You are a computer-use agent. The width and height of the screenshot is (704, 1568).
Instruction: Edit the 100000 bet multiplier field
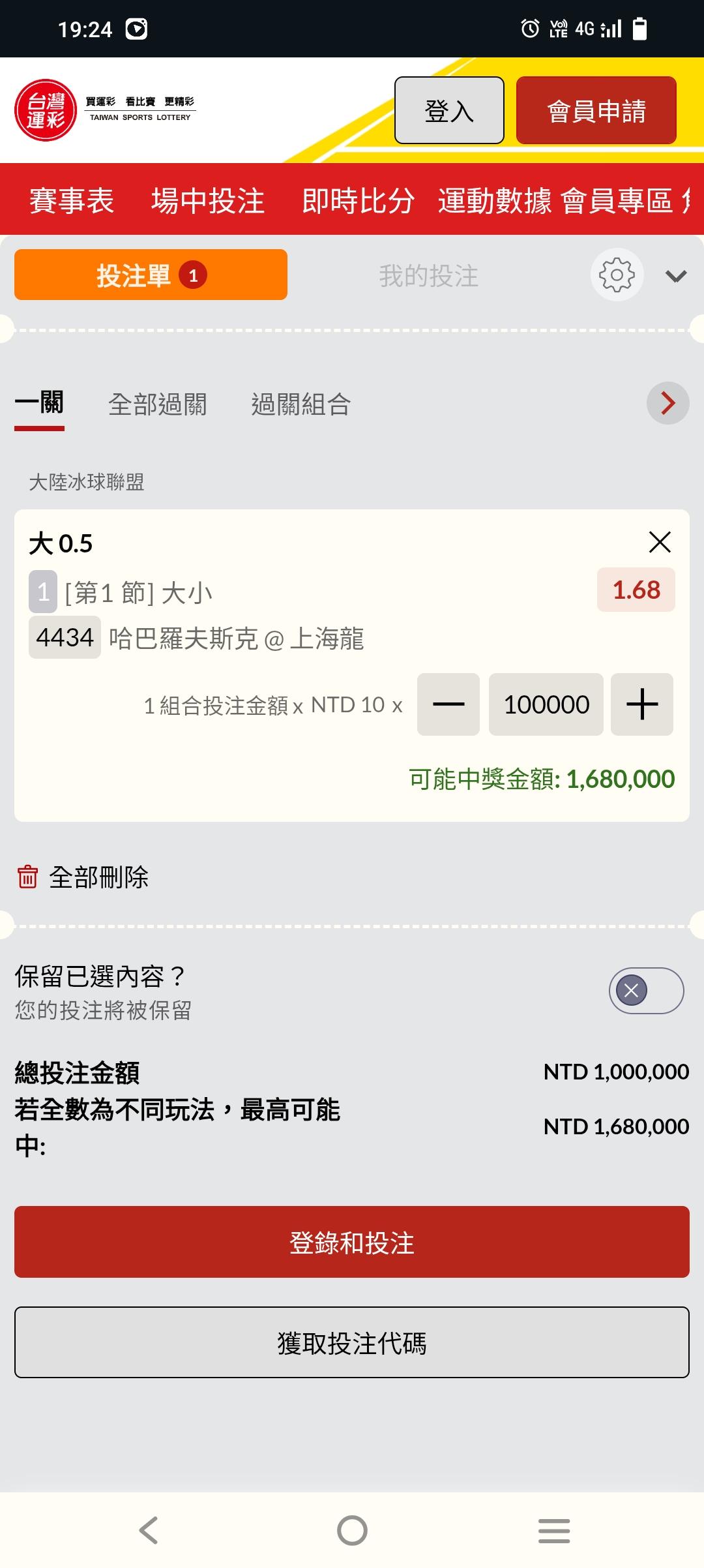[546, 704]
